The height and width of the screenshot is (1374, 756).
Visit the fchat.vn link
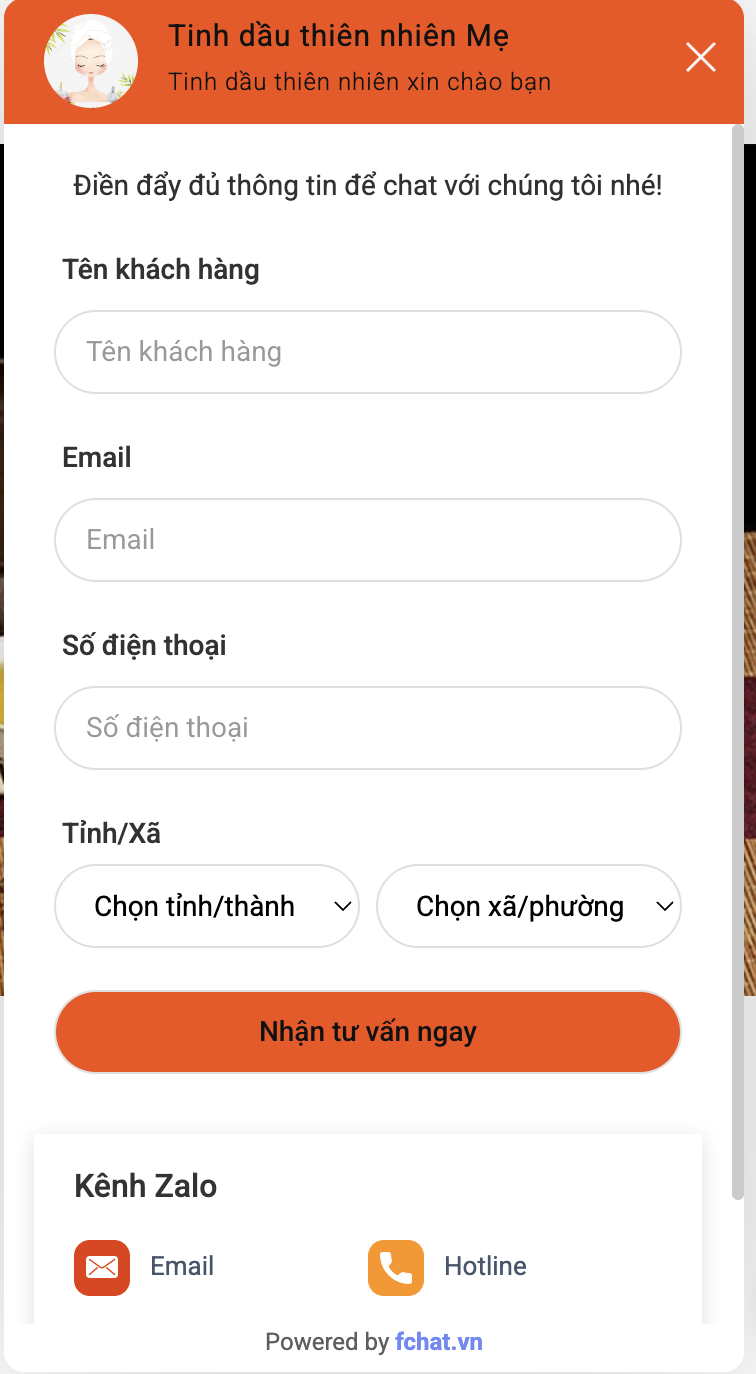438,1342
